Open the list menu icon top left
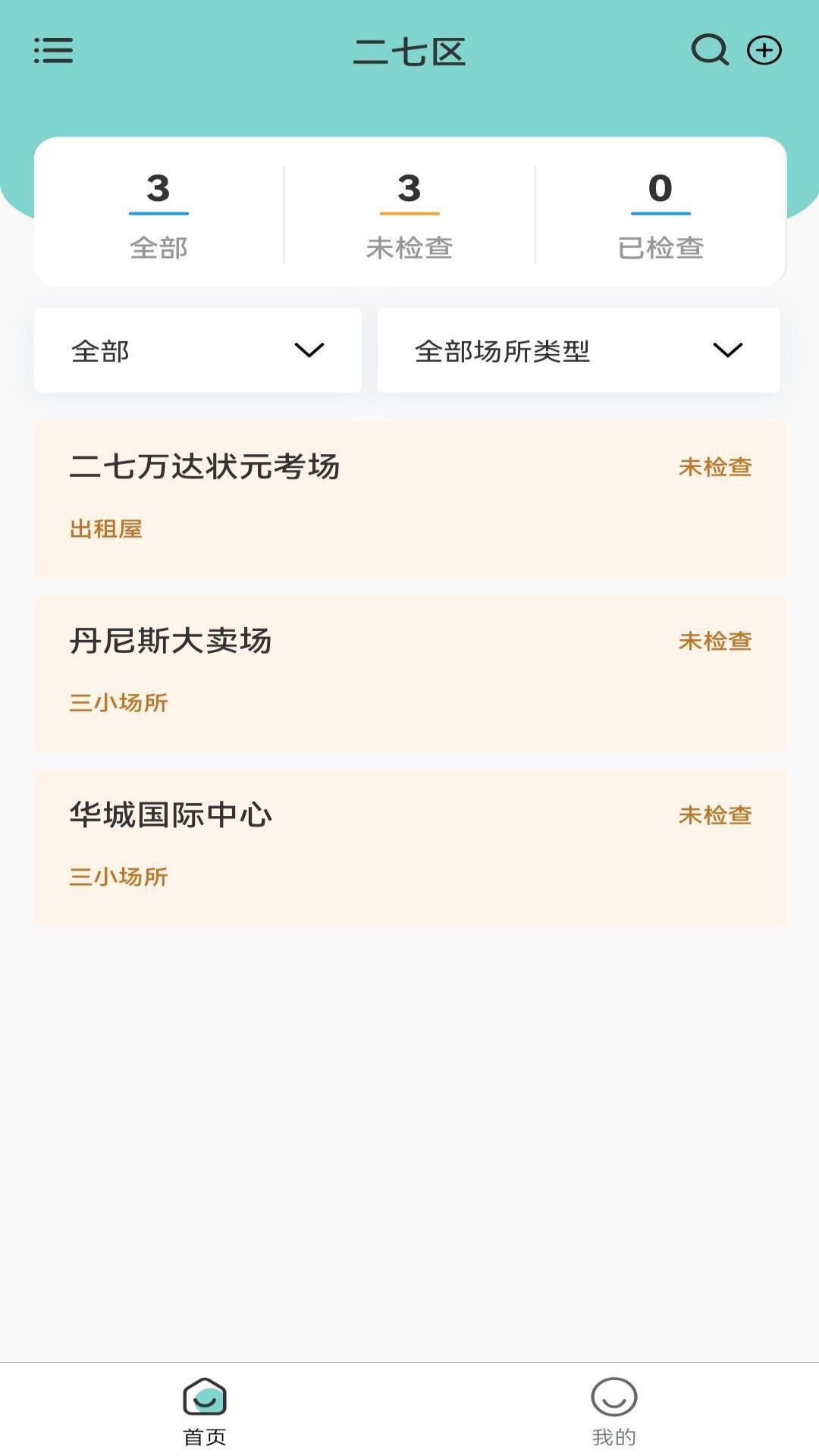The height and width of the screenshot is (1456, 819). (52, 52)
